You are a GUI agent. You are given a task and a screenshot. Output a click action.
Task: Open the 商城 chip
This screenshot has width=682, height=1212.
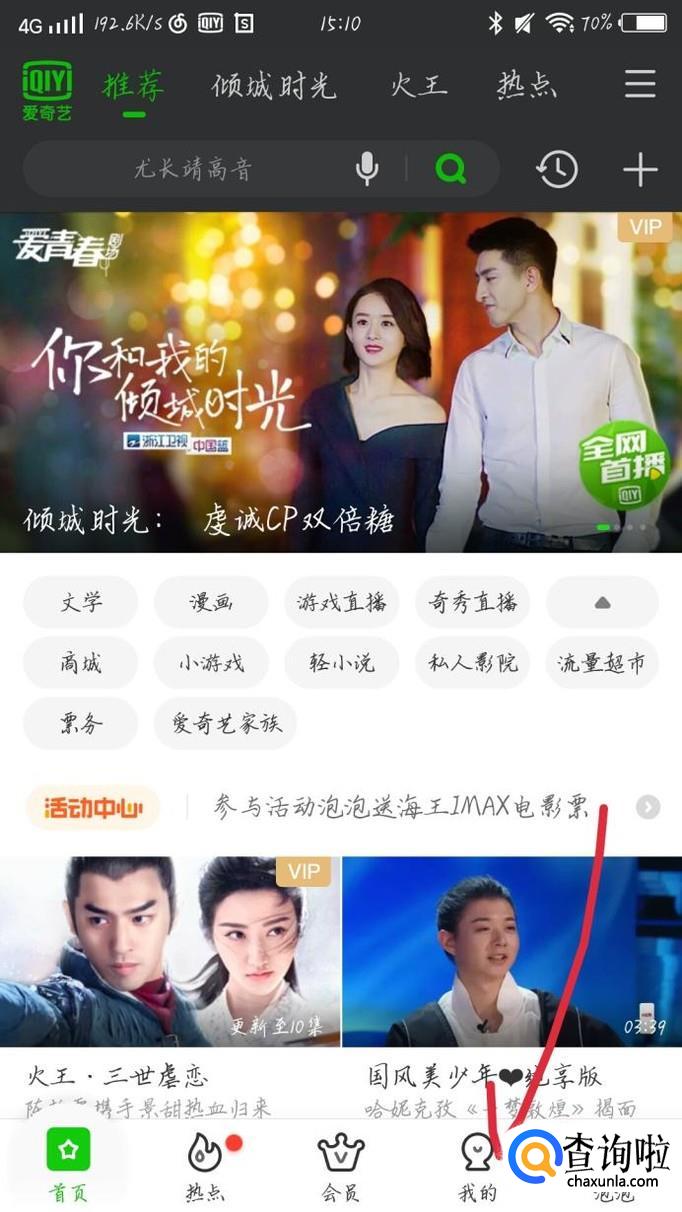[x=81, y=663]
